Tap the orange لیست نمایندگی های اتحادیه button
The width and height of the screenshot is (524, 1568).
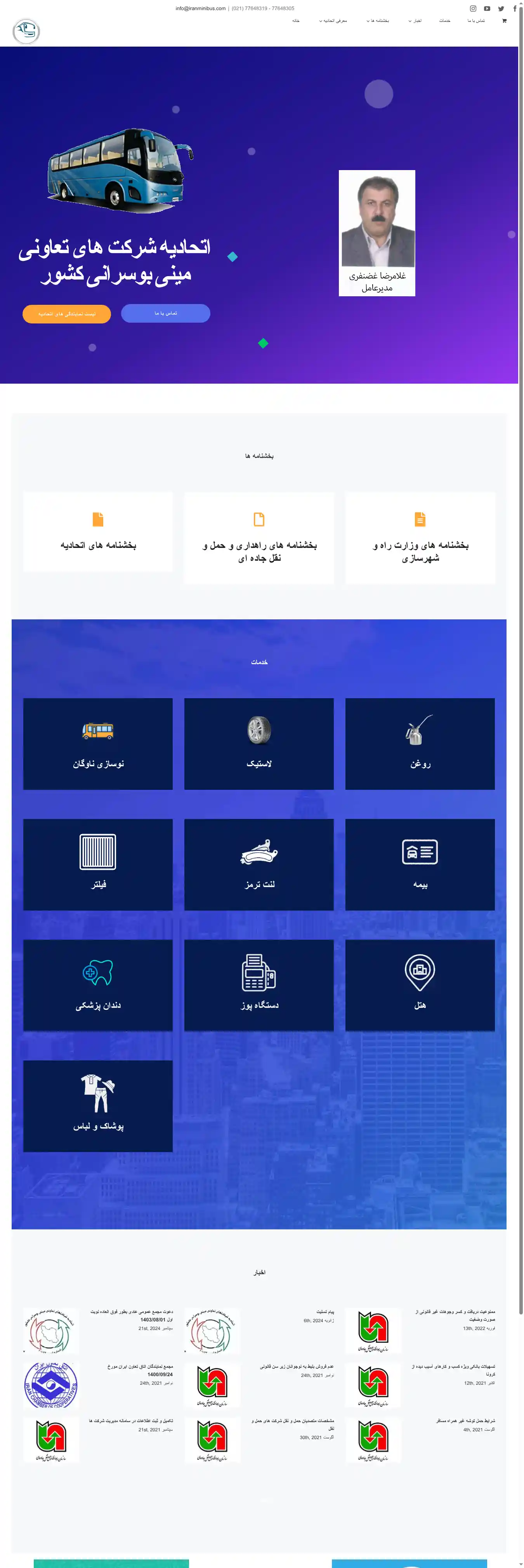point(67,314)
